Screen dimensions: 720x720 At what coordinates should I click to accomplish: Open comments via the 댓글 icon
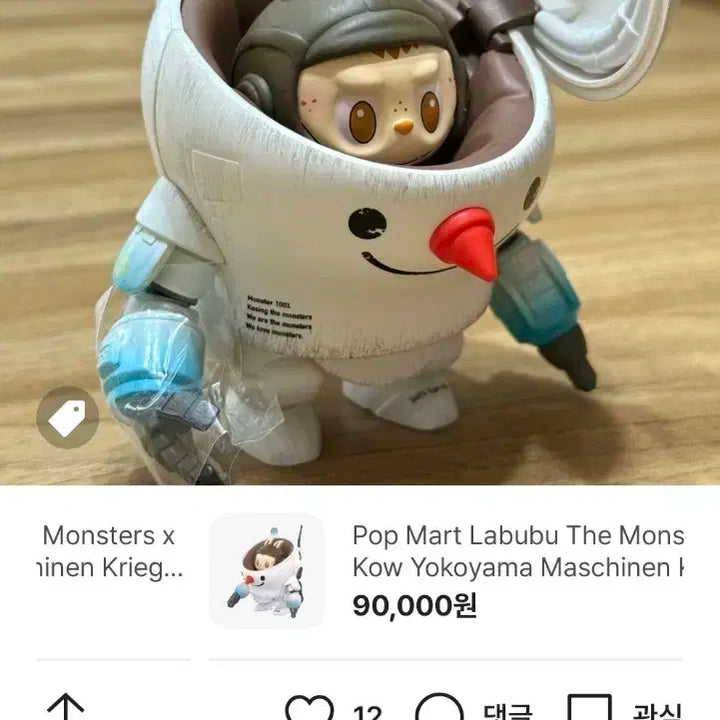[x=440, y=708]
